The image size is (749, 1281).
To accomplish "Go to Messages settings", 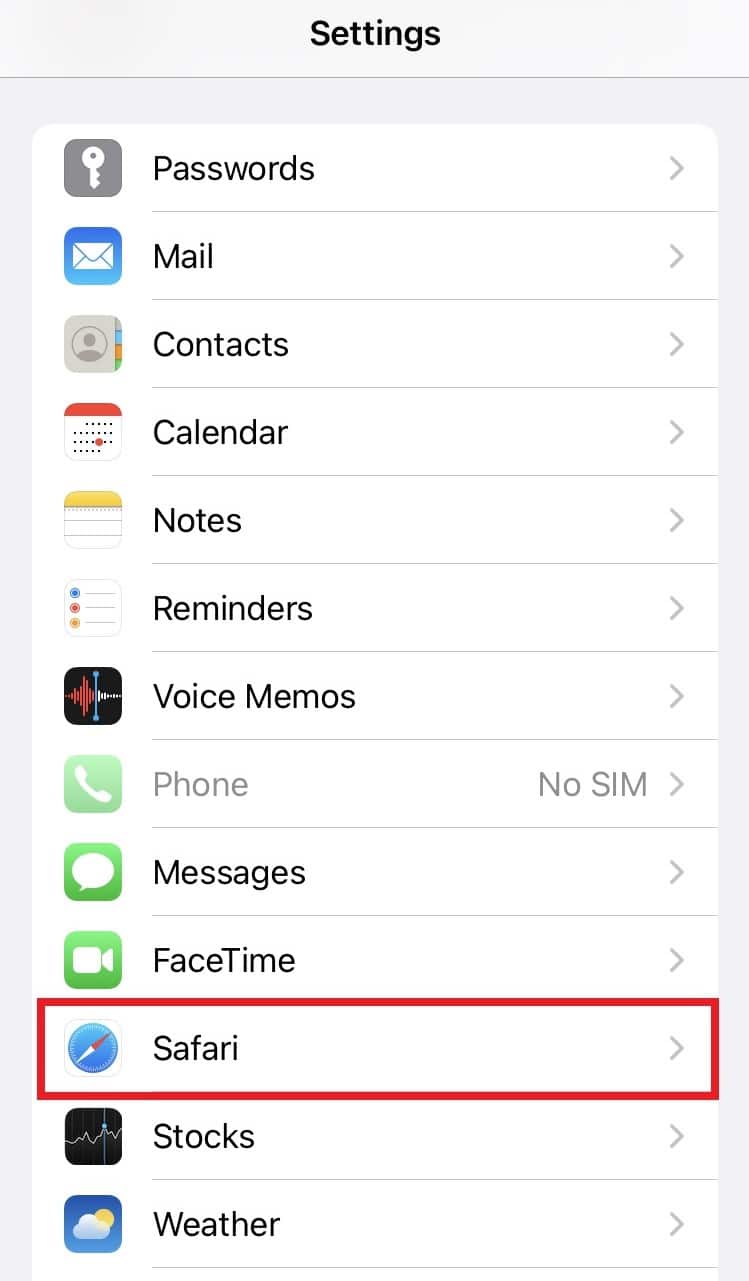I will tap(375, 872).
